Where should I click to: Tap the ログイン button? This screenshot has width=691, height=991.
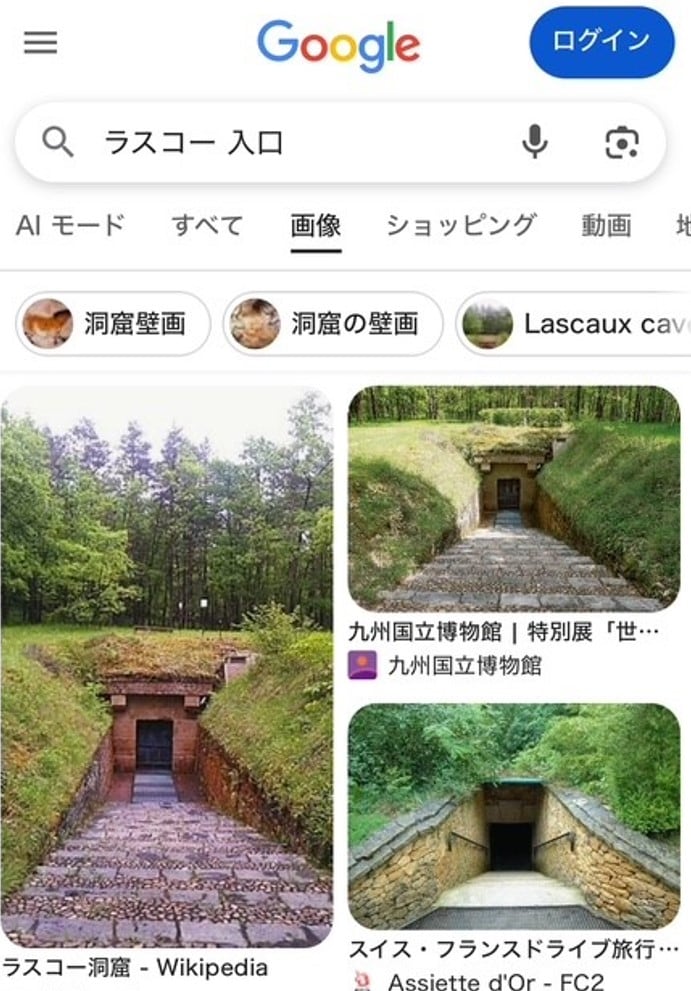602,42
